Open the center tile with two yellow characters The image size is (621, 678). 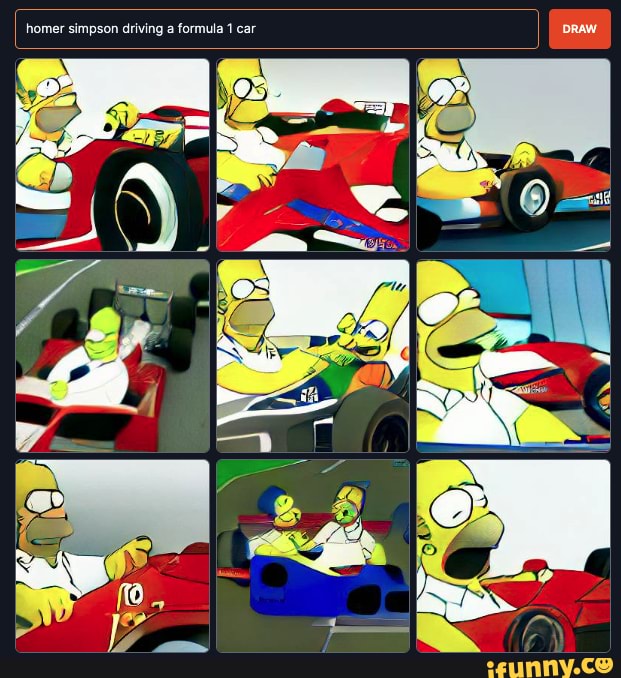click(x=313, y=355)
